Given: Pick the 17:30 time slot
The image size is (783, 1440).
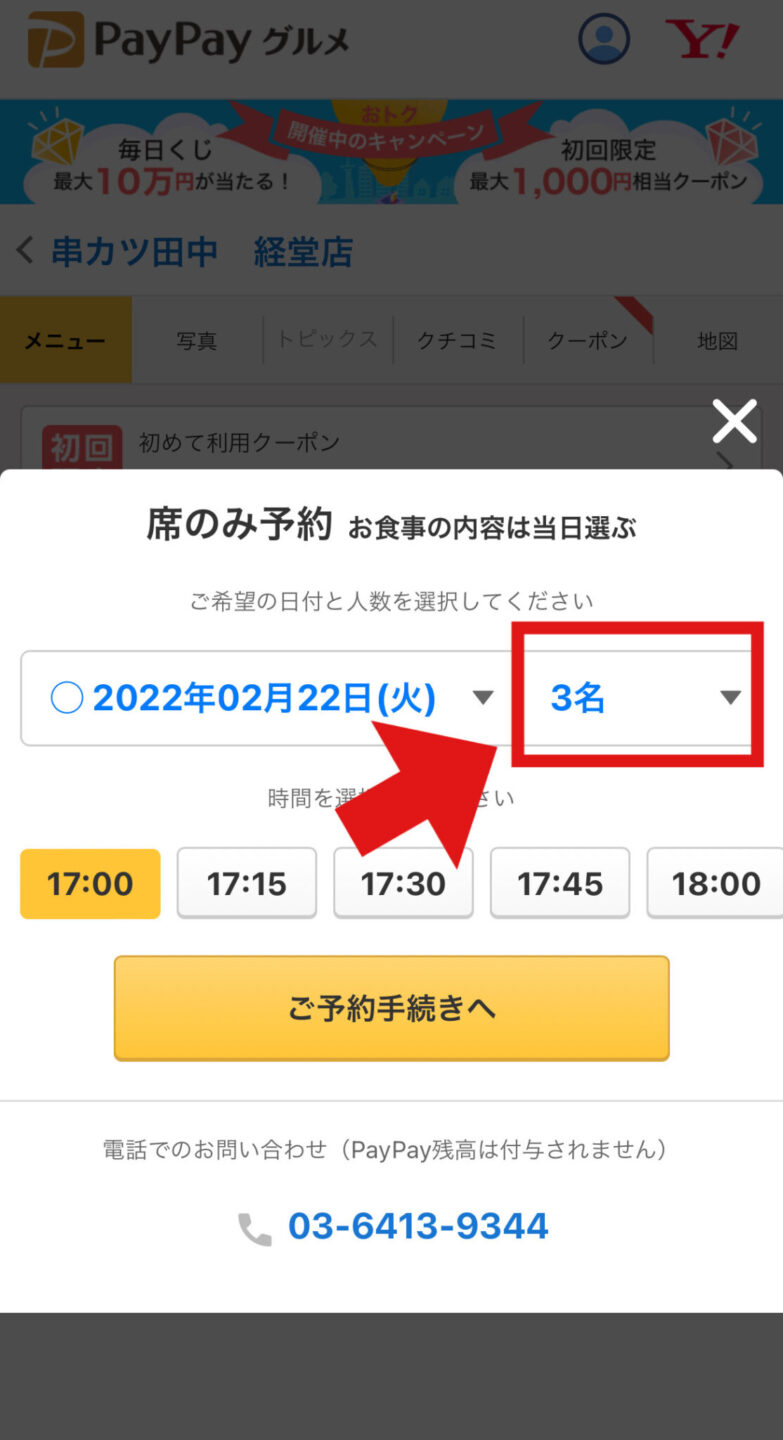Looking at the screenshot, I should (x=403, y=884).
